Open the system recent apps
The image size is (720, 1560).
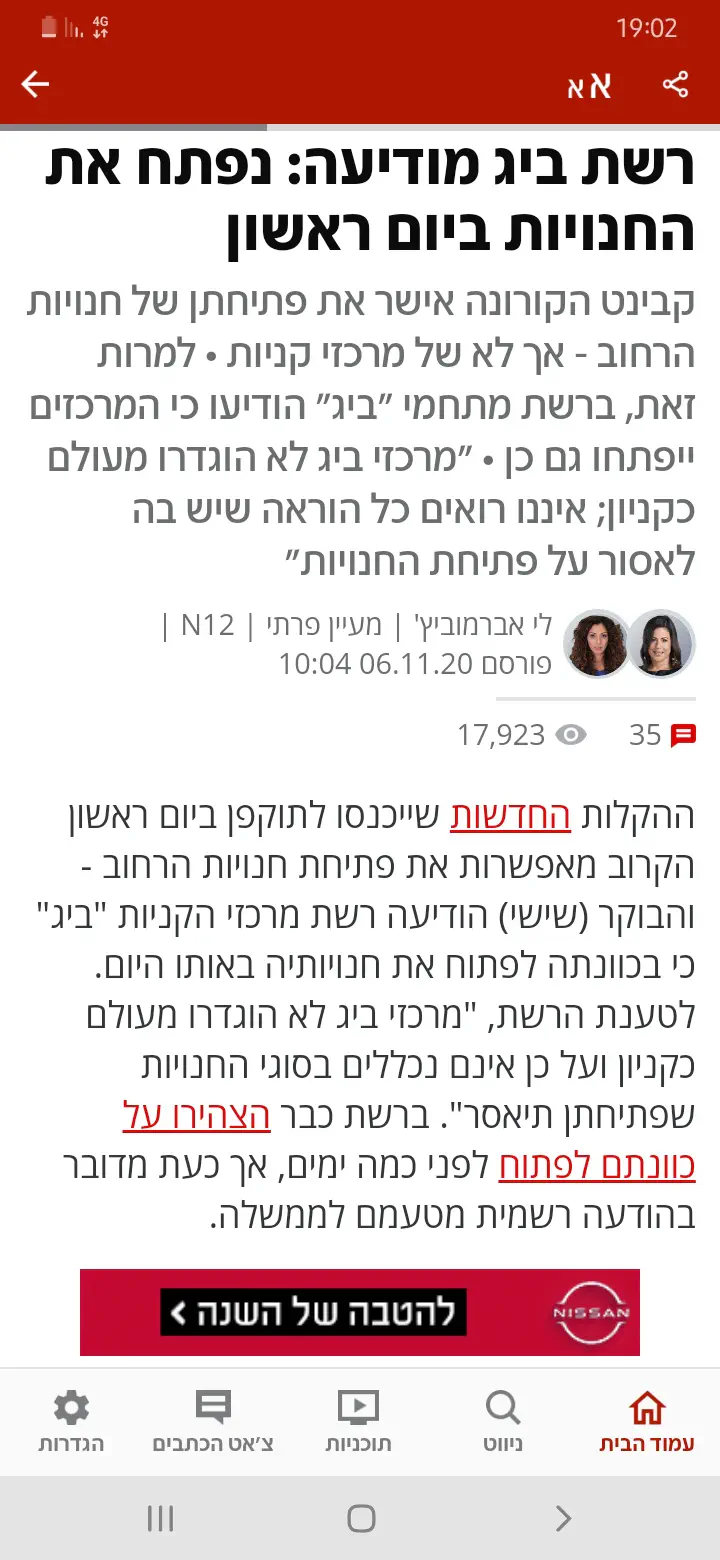160,1519
